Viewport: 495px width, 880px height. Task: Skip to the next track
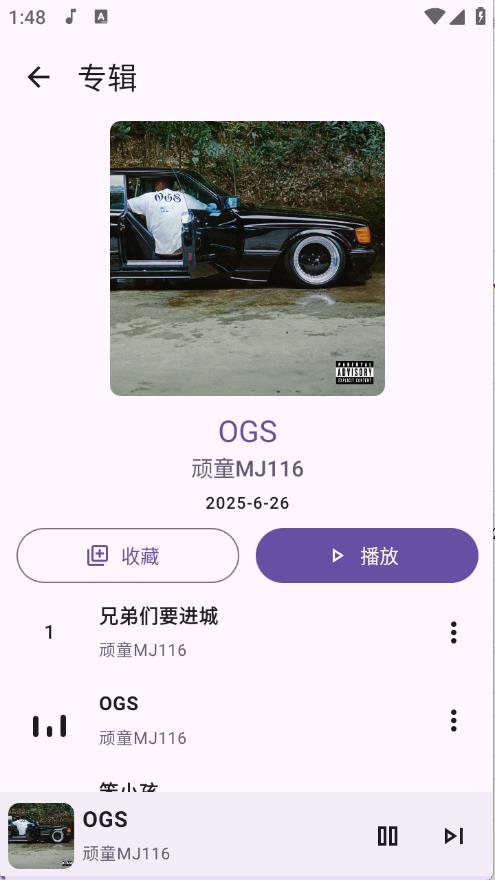click(453, 836)
